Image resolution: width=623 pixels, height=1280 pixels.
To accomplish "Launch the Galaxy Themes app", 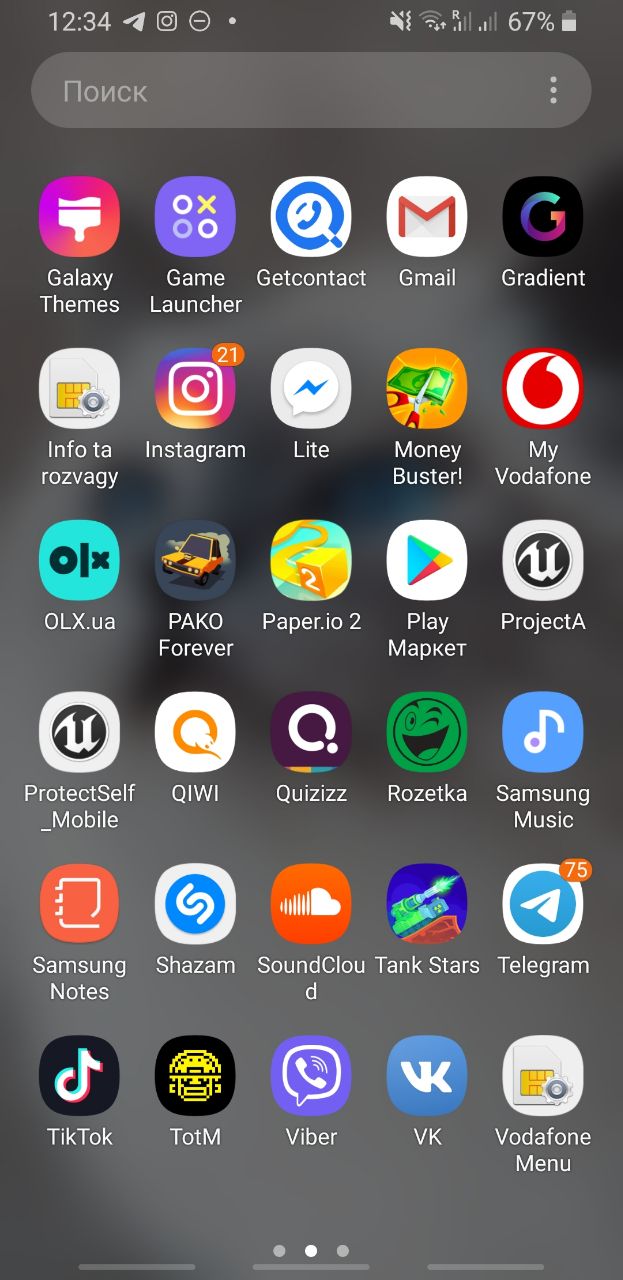I will coord(79,217).
